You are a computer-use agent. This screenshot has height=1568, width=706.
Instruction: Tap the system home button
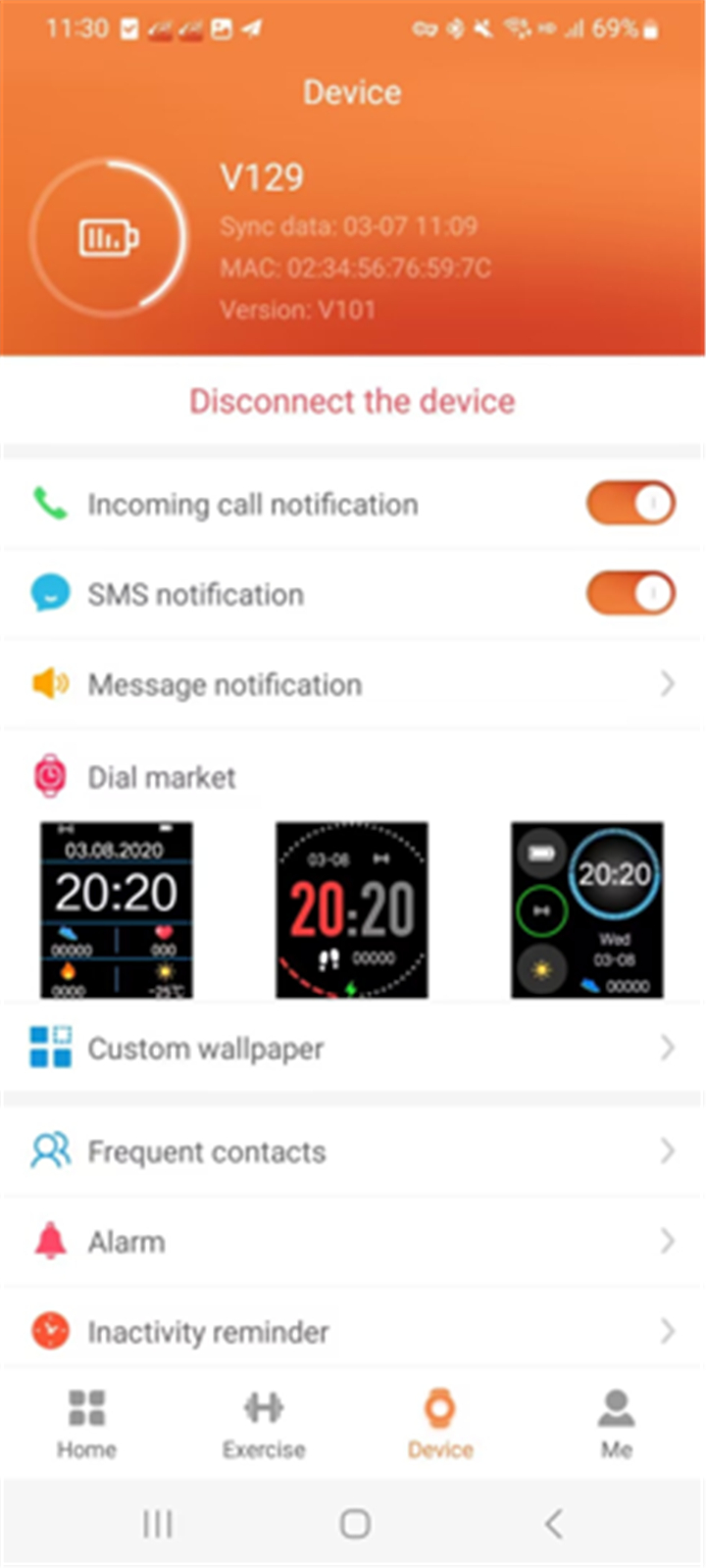(354, 1523)
